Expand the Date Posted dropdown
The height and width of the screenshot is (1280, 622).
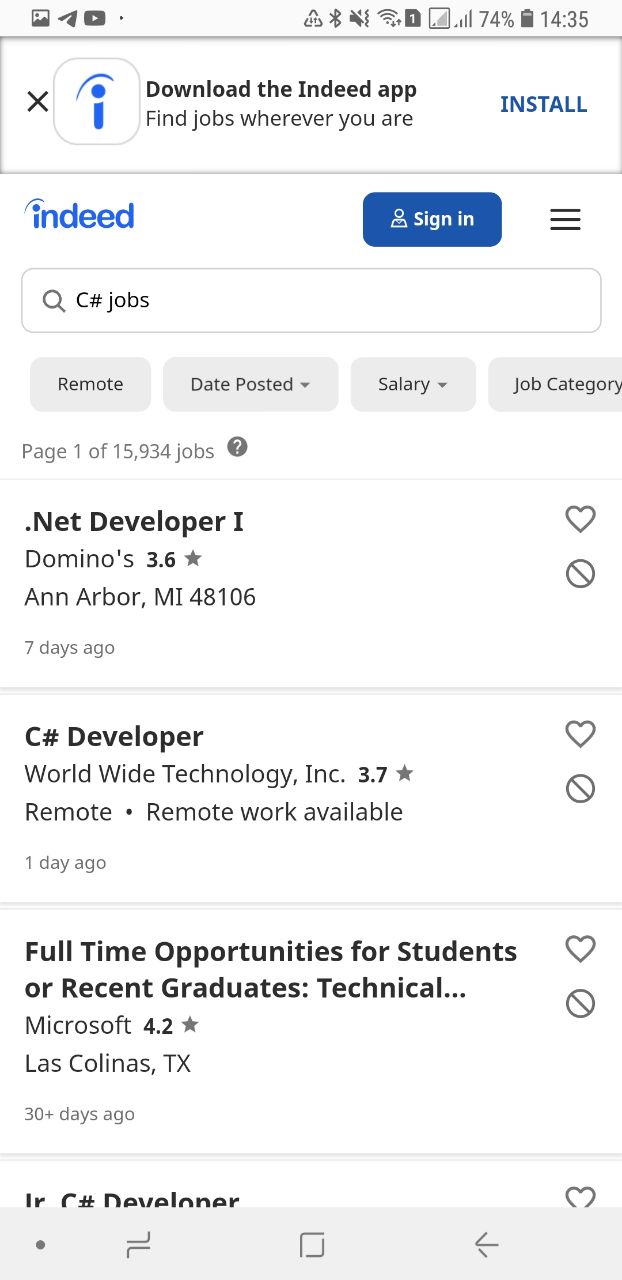point(250,384)
